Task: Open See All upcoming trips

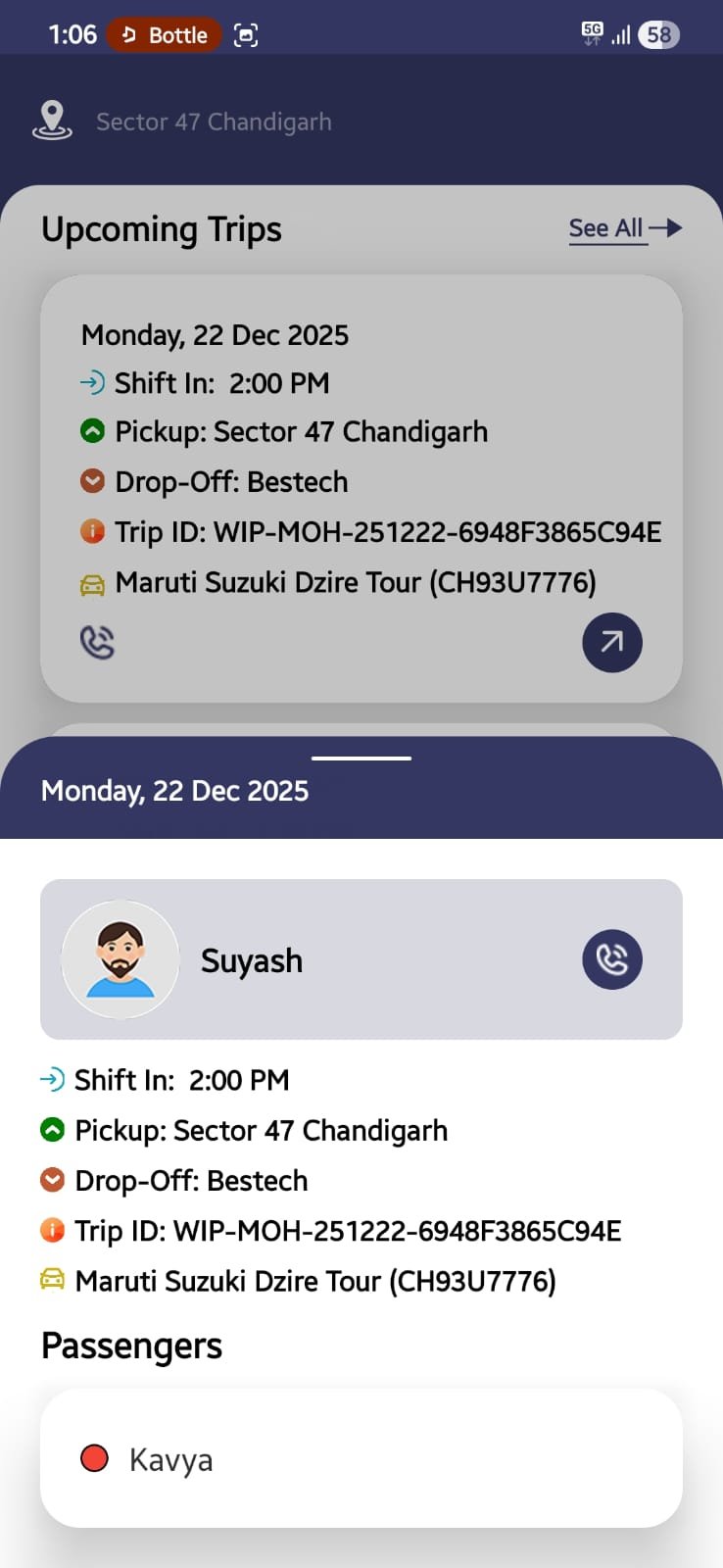Action: point(624,228)
